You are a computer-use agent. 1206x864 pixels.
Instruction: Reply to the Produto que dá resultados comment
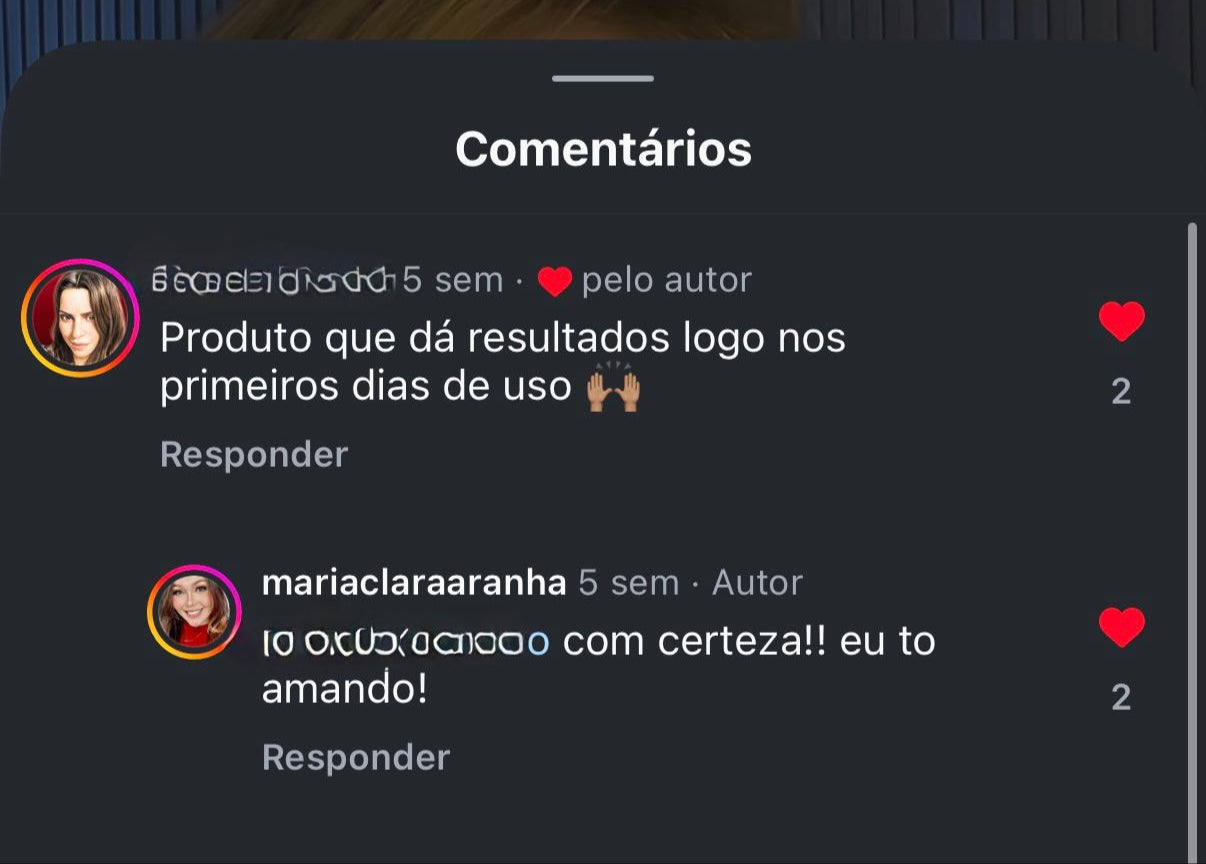click(254, 455)
